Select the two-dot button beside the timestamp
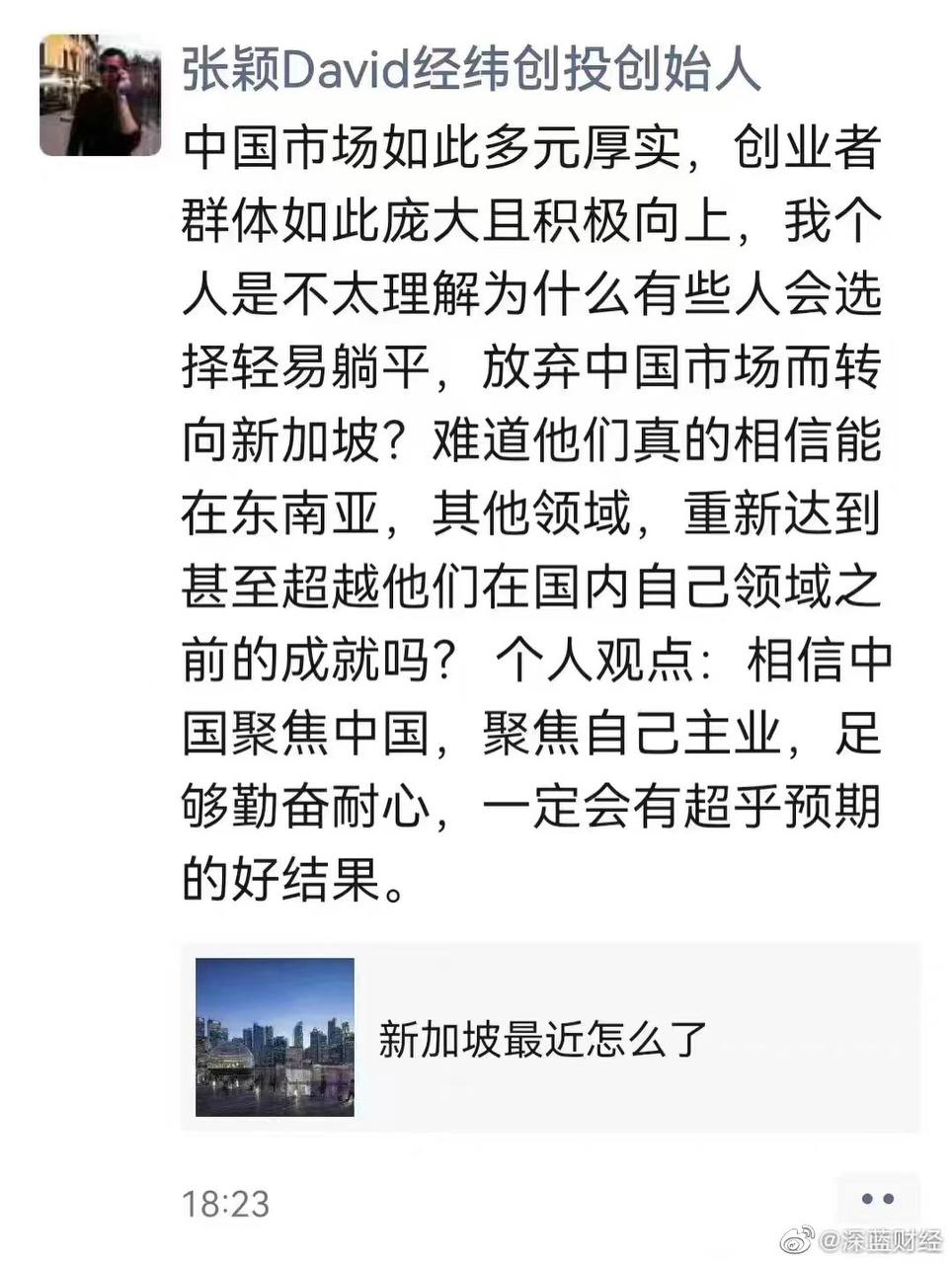 click(x=877, y=1201)
